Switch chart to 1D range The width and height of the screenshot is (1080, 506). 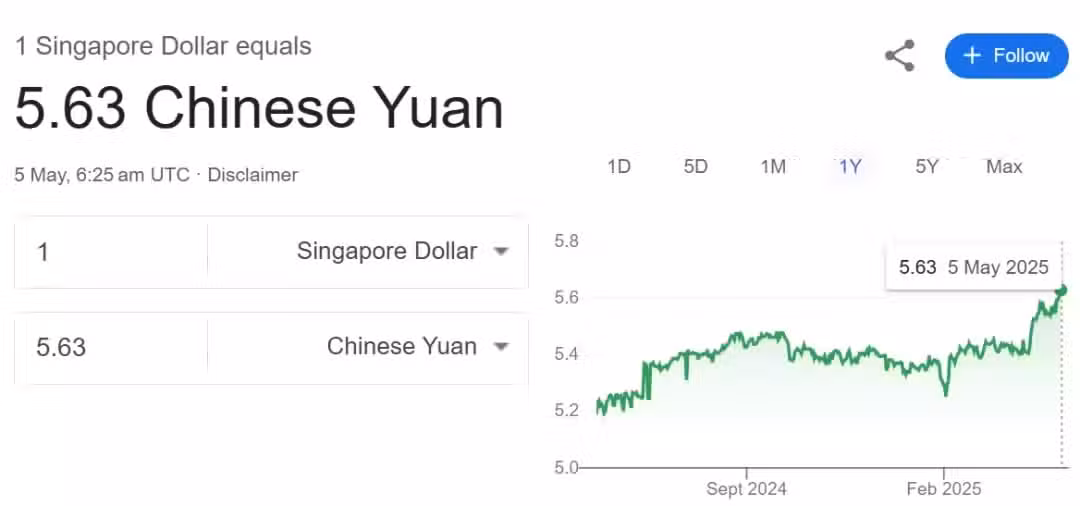pyautogui.click(x=619, y=167)
